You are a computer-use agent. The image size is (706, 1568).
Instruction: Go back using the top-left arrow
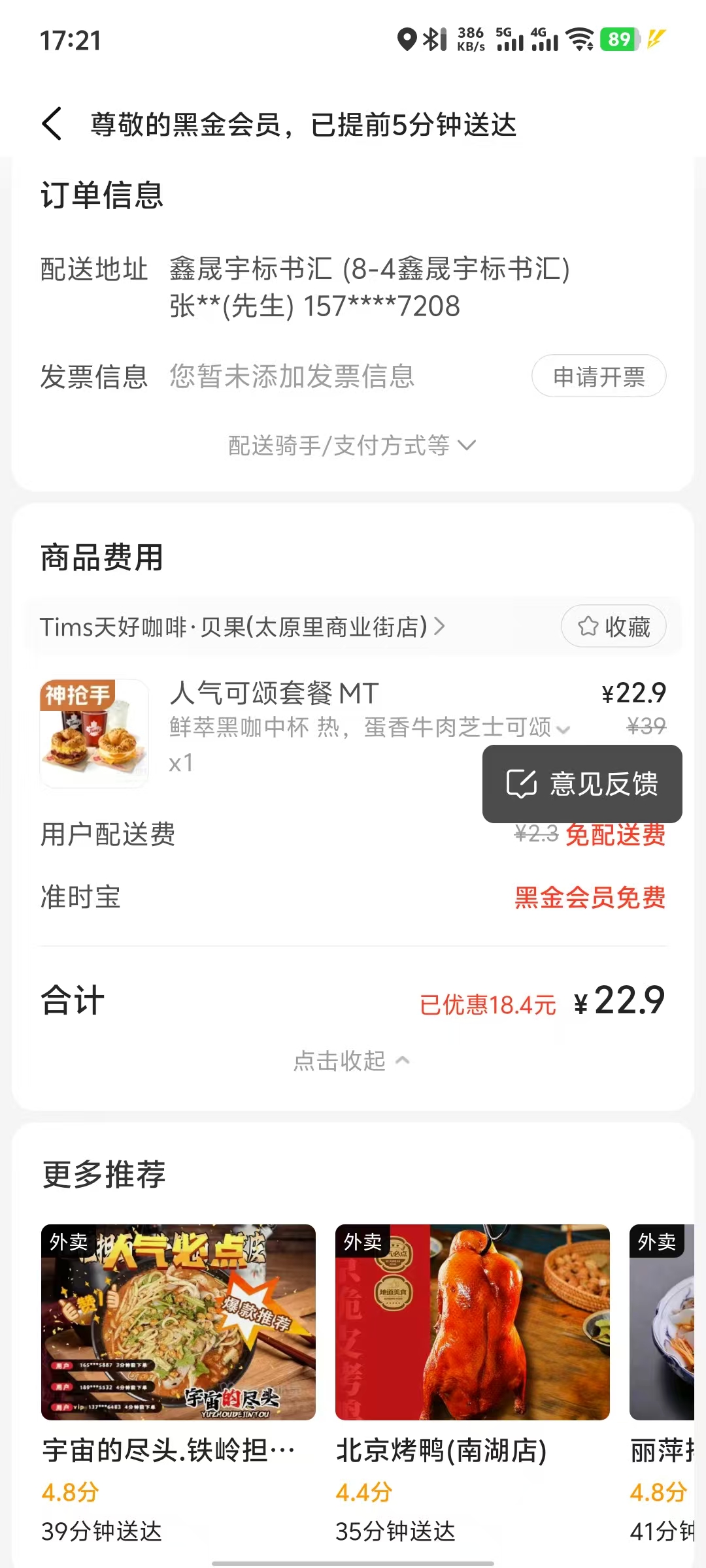(x=52, y=124)
